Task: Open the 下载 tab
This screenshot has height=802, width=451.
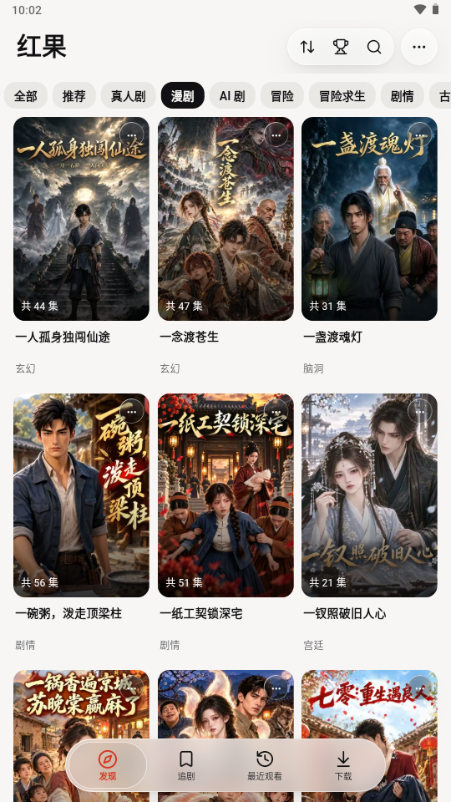Action: (343, 765)
